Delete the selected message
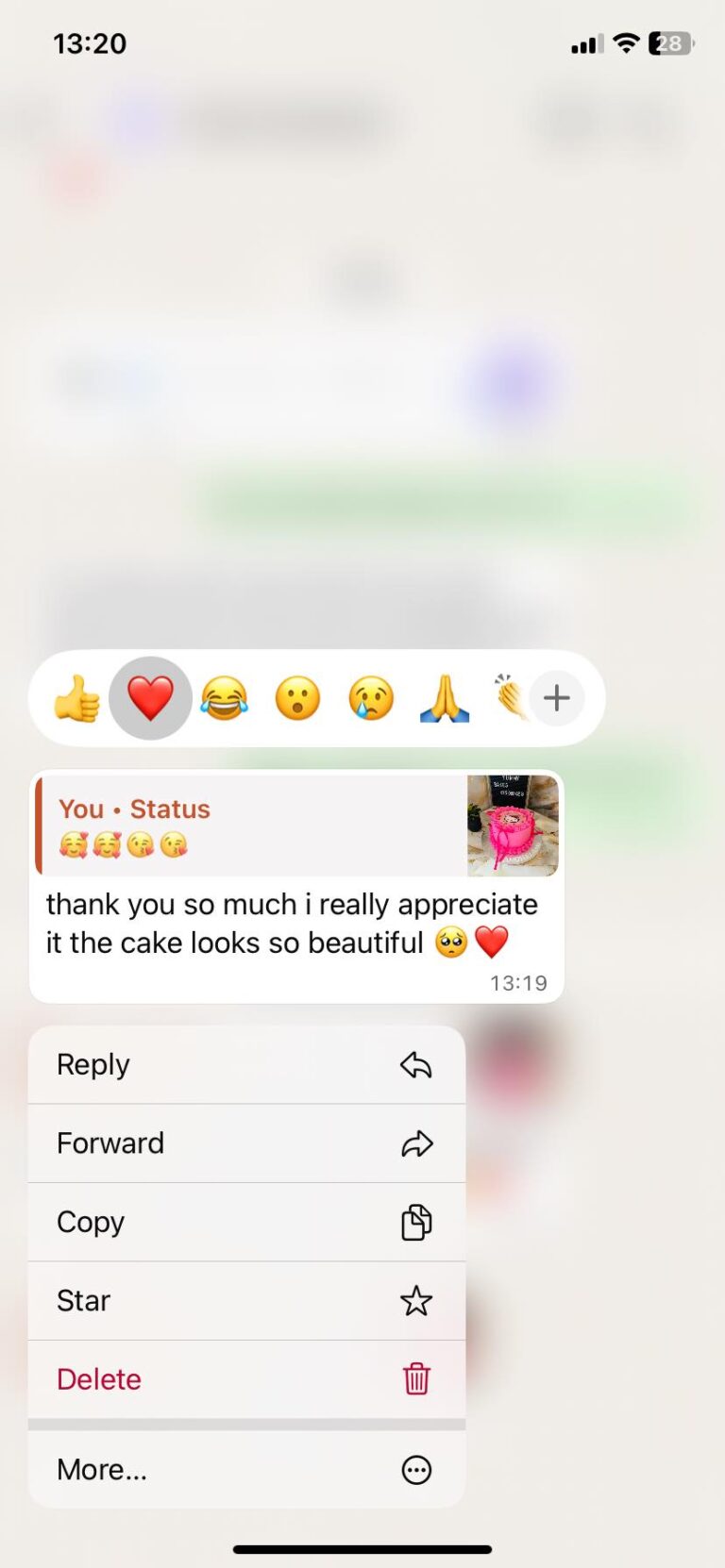 click(x=246, y=1379)
